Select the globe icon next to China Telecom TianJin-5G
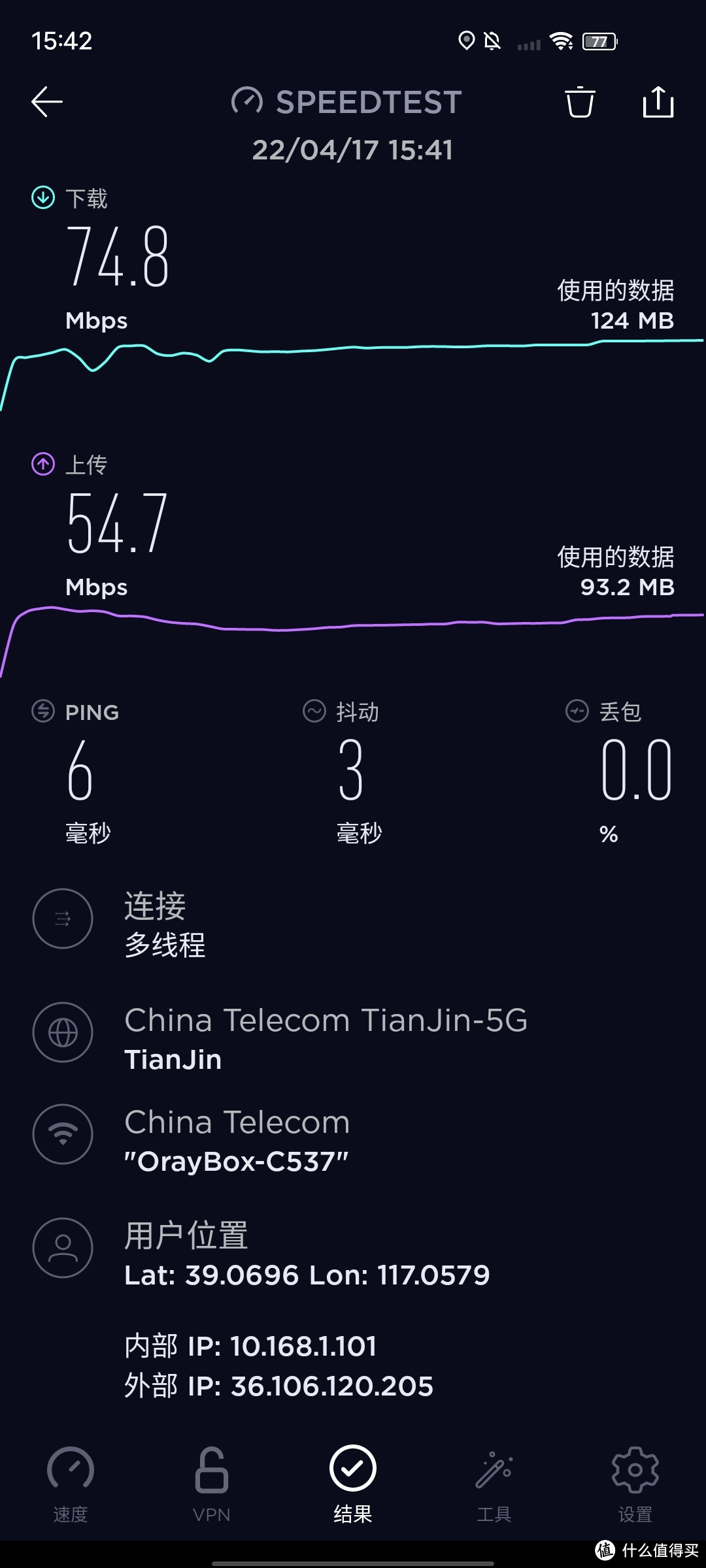 pos(63,1032)
